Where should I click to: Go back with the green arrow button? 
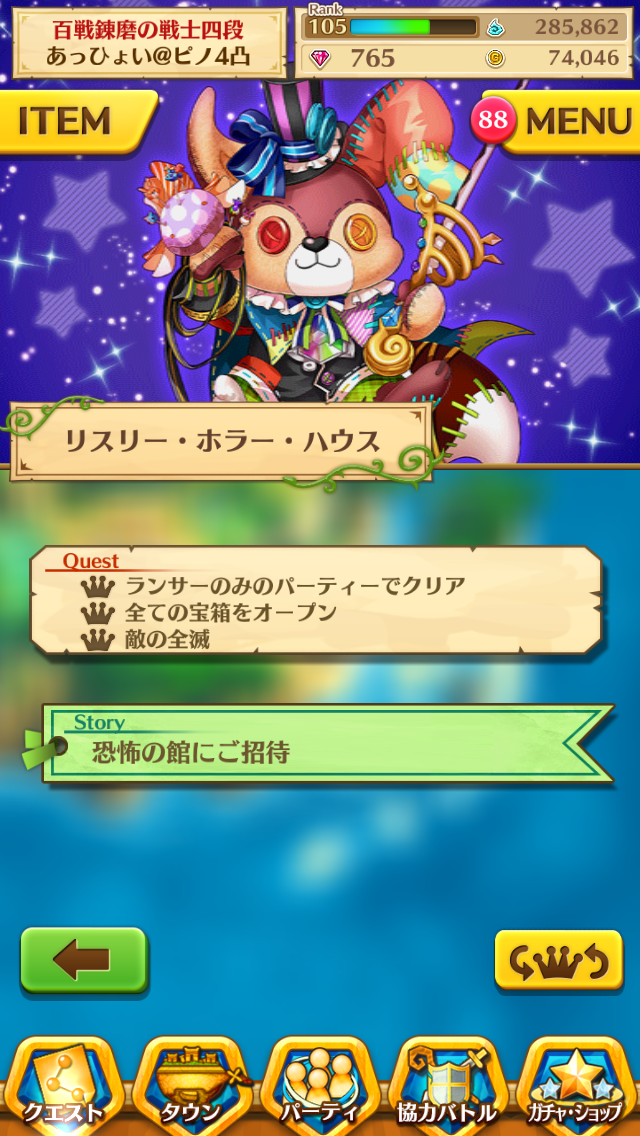pyautogui.click(x=84, y=960)
